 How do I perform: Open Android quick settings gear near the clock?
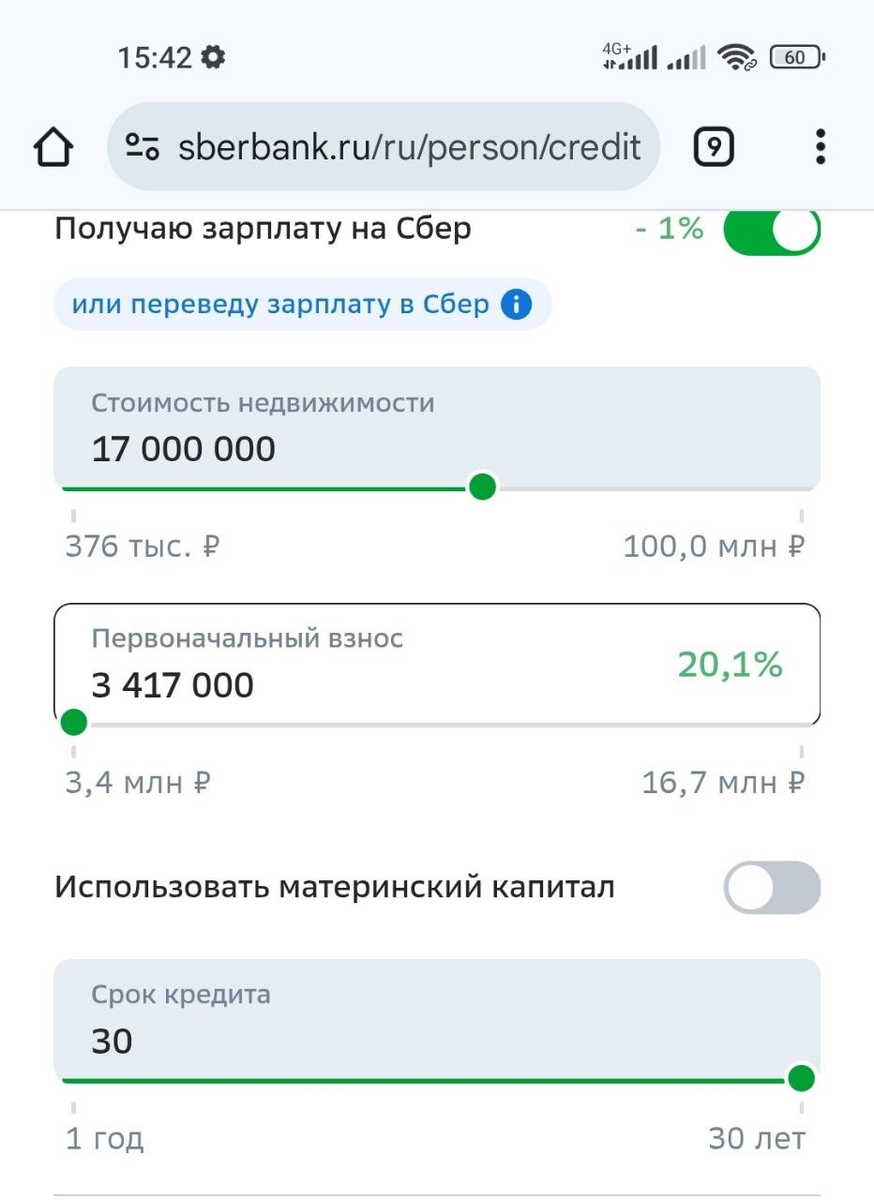pyautogui.click(x=212, y=57)
